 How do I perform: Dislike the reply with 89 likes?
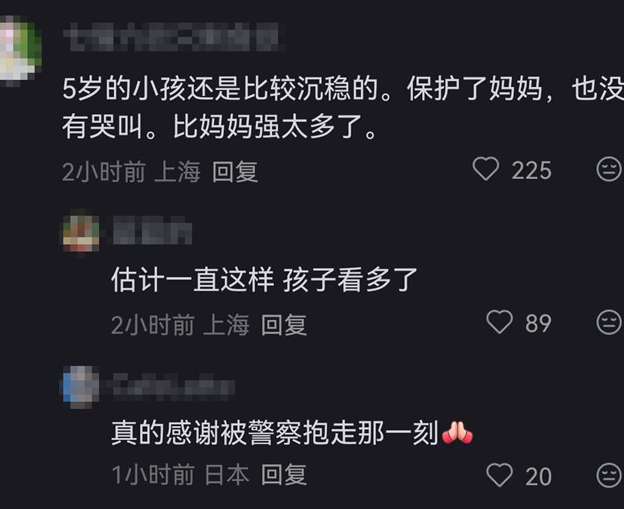pos(609,322)
